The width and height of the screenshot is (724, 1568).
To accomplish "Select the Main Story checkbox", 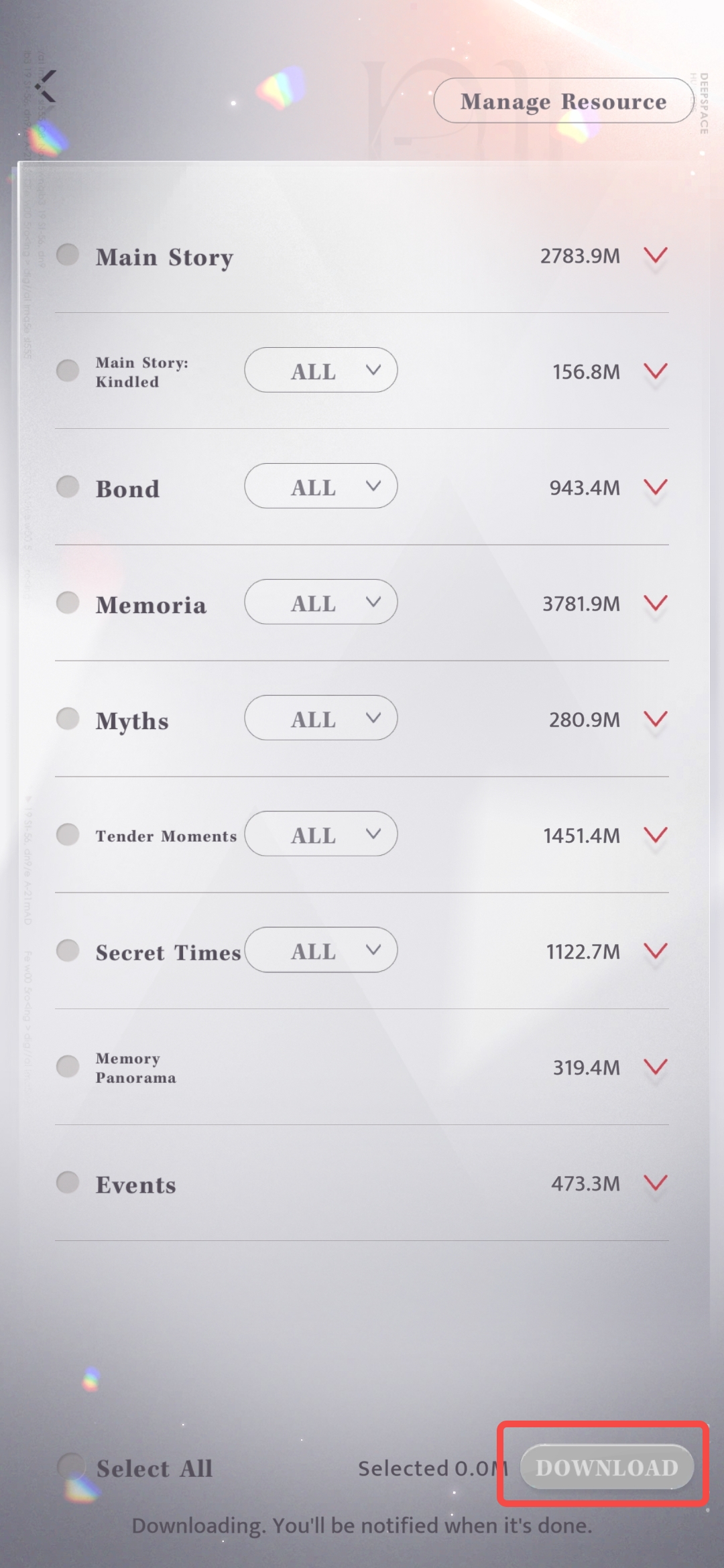I will pyautogui.click(x=68, y=255).
